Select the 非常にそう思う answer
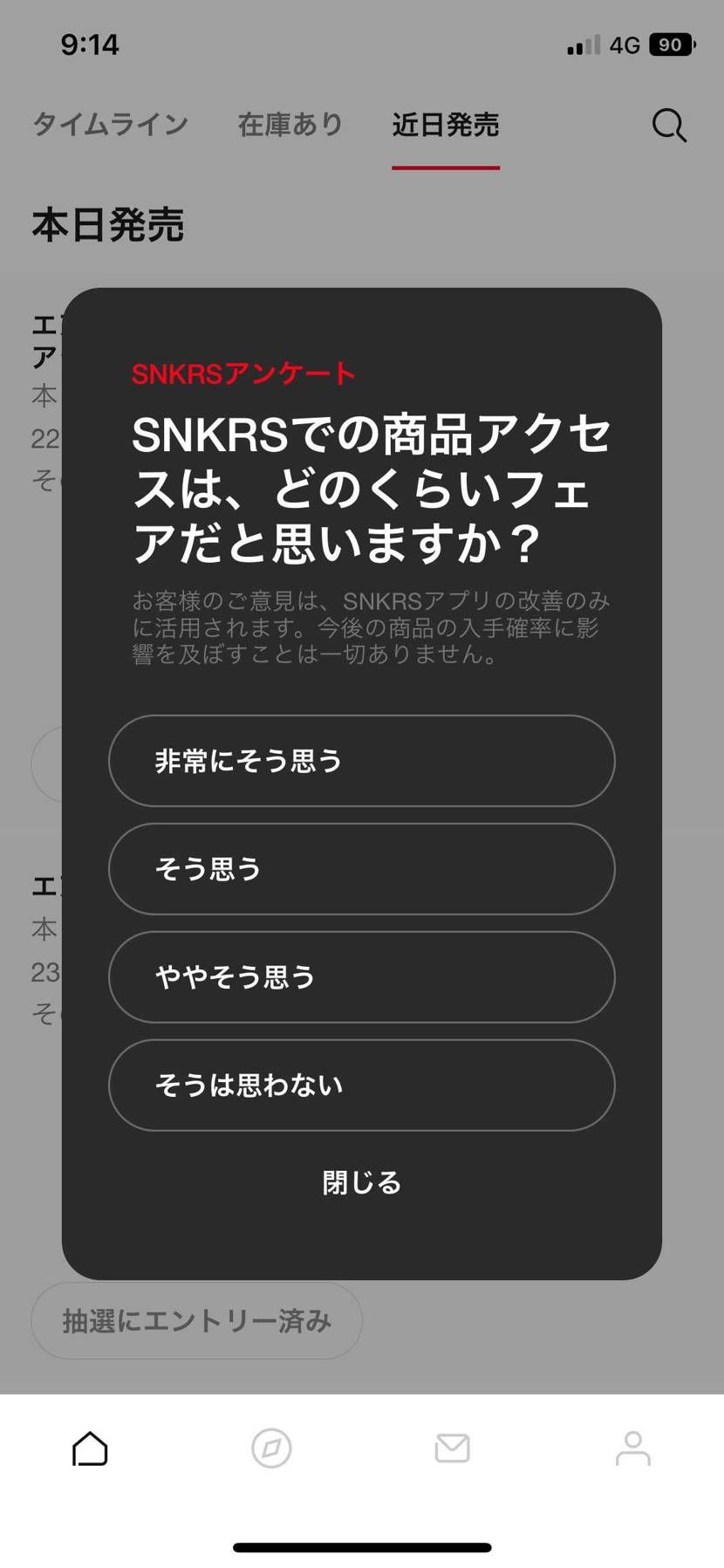Image resolution: width=724 pixels, height=1568 pixels. point(361,761)
